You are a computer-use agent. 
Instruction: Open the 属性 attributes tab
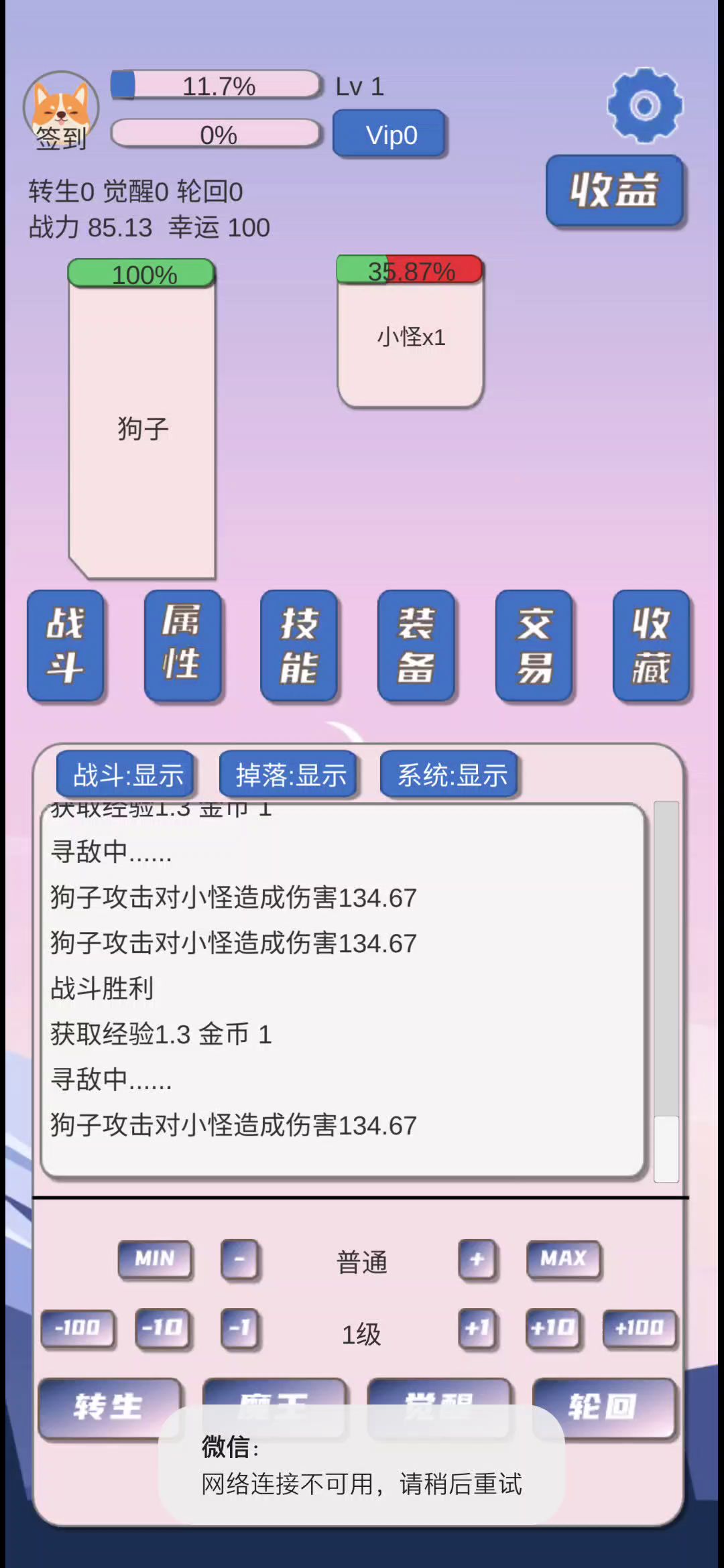point(182,646)
